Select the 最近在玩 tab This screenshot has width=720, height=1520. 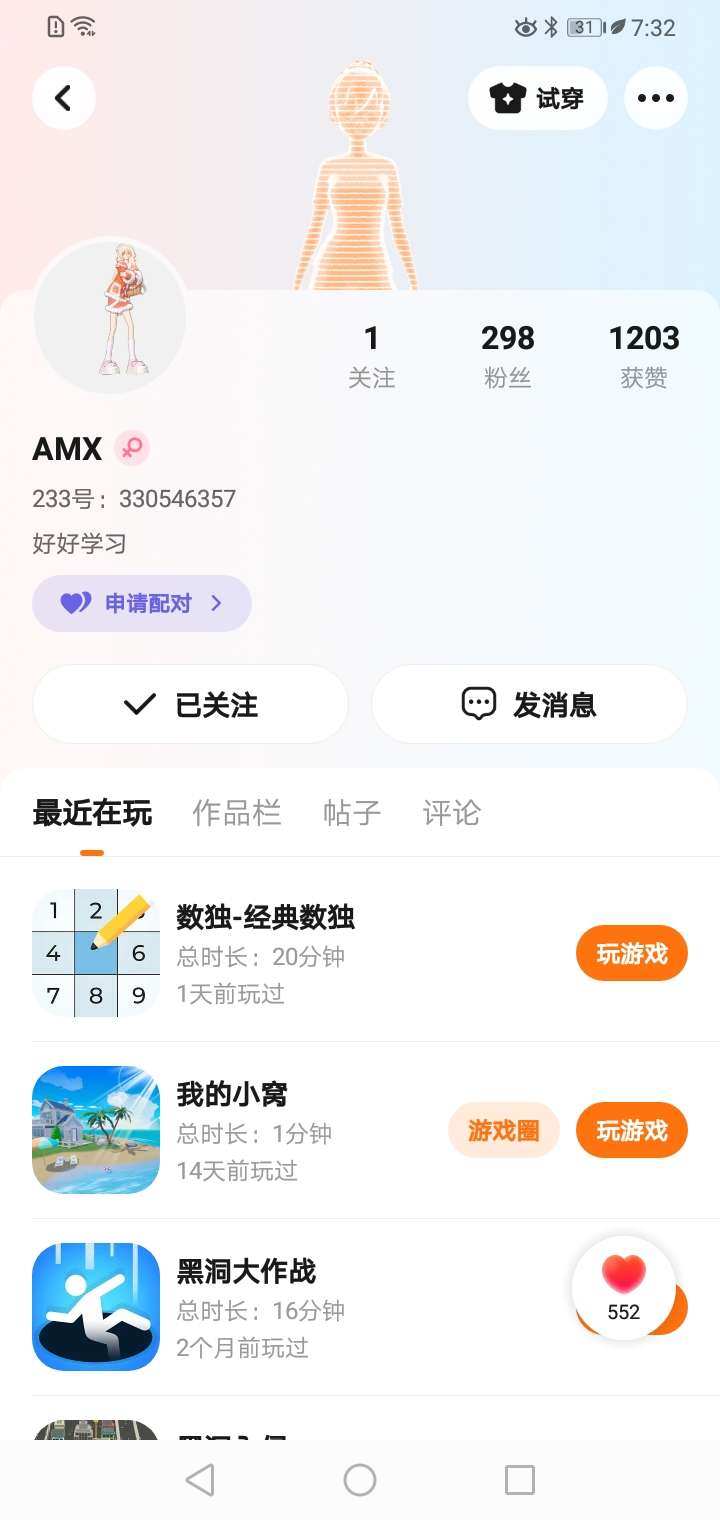pos(92,813)
